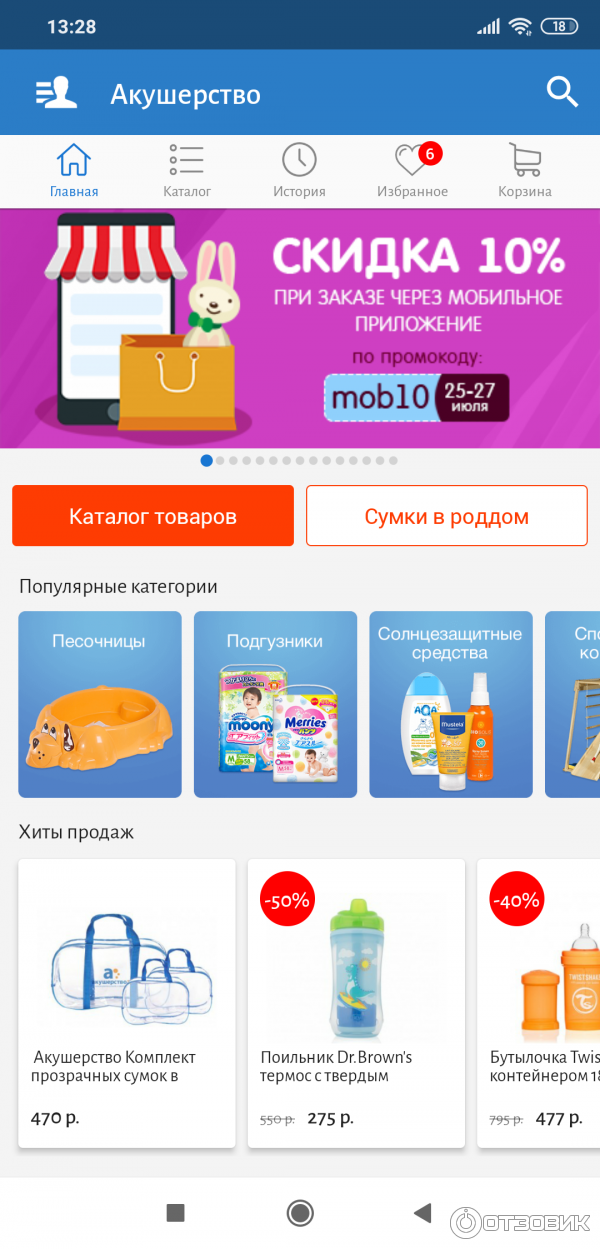Image resolution: width=600 pixels, height=1249 pixels.
Task: Switch to the Каталог tab
Action: 187,170
